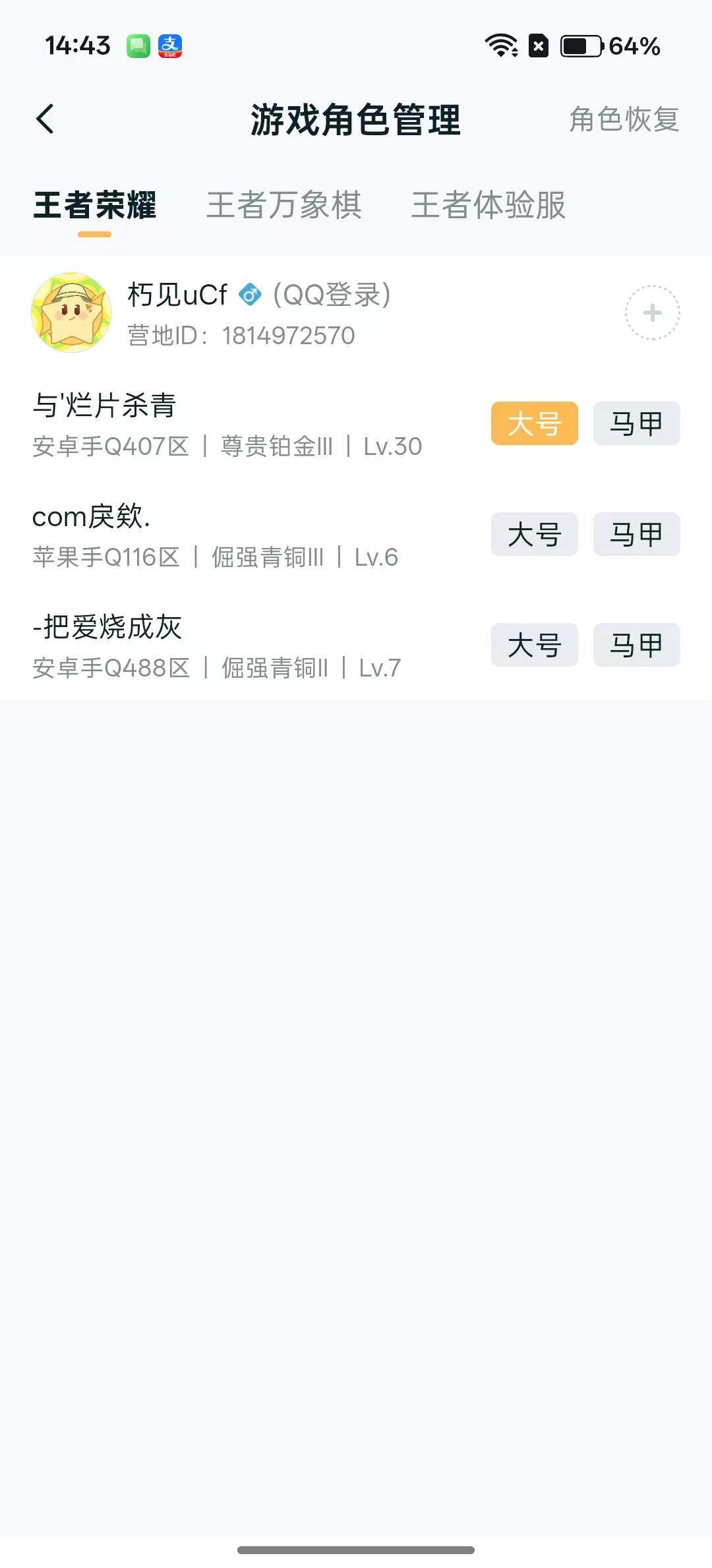Tap the back arrow to exit role management
This screenshot has width=712, height=1568.
click(x=45, y=120)
